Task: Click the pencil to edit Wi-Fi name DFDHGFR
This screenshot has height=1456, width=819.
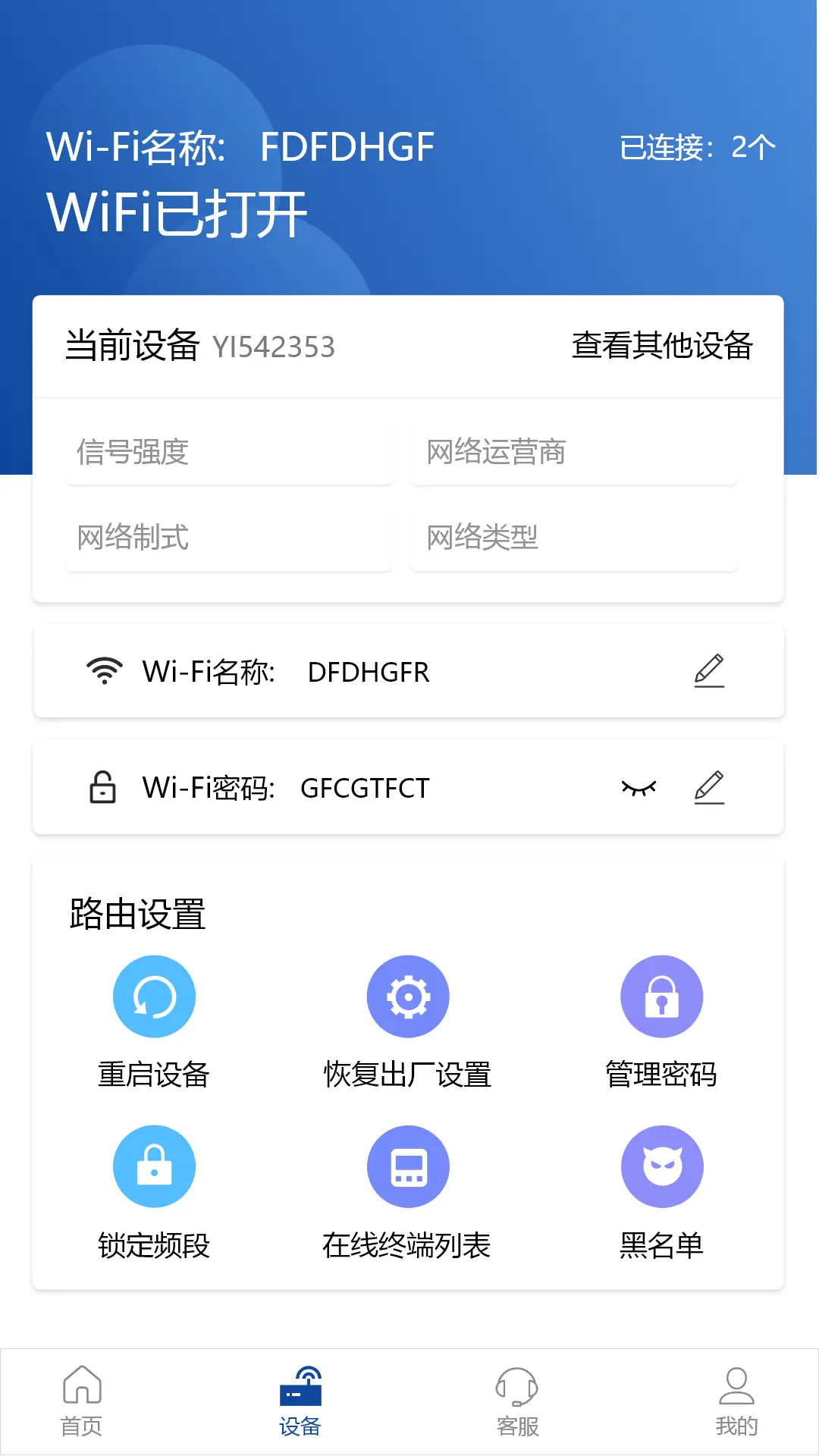Action: 710,670
